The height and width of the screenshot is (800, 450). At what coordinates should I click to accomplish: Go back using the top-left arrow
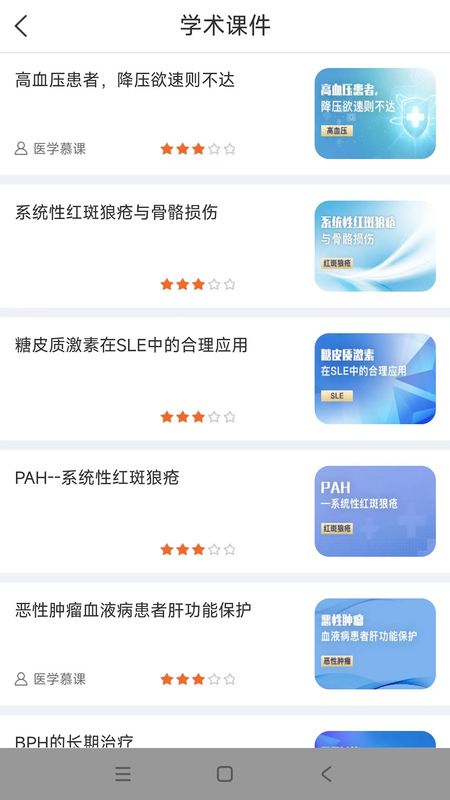pos(21,26)
